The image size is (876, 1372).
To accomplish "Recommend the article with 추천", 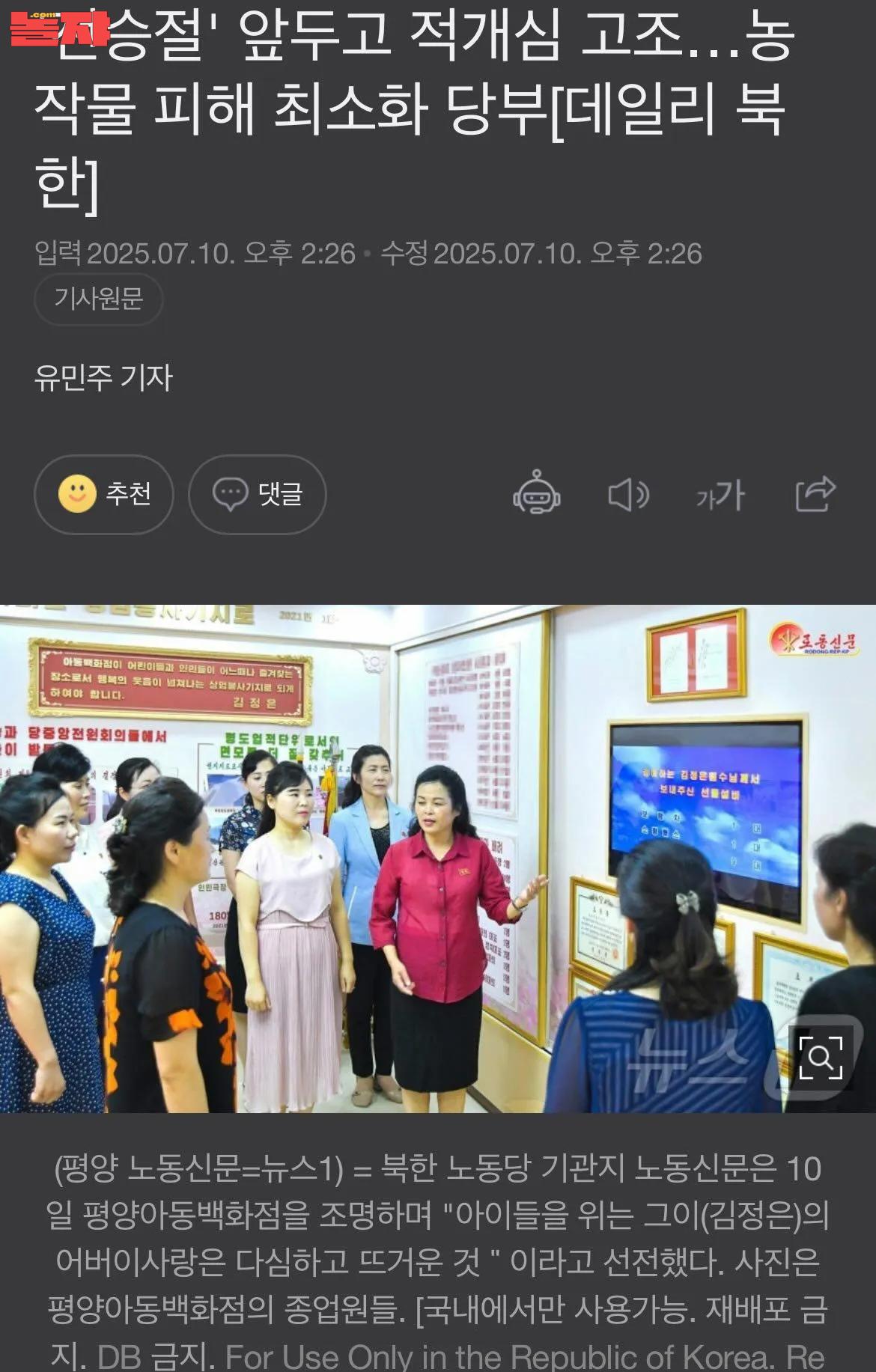I will coord(104,494).
